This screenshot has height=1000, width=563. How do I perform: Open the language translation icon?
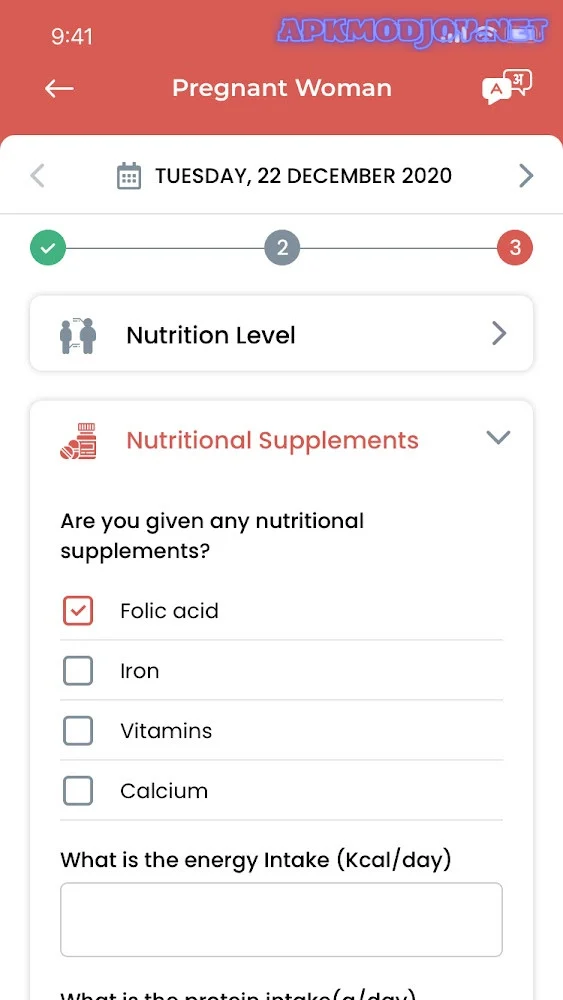[x=506, y=87]
